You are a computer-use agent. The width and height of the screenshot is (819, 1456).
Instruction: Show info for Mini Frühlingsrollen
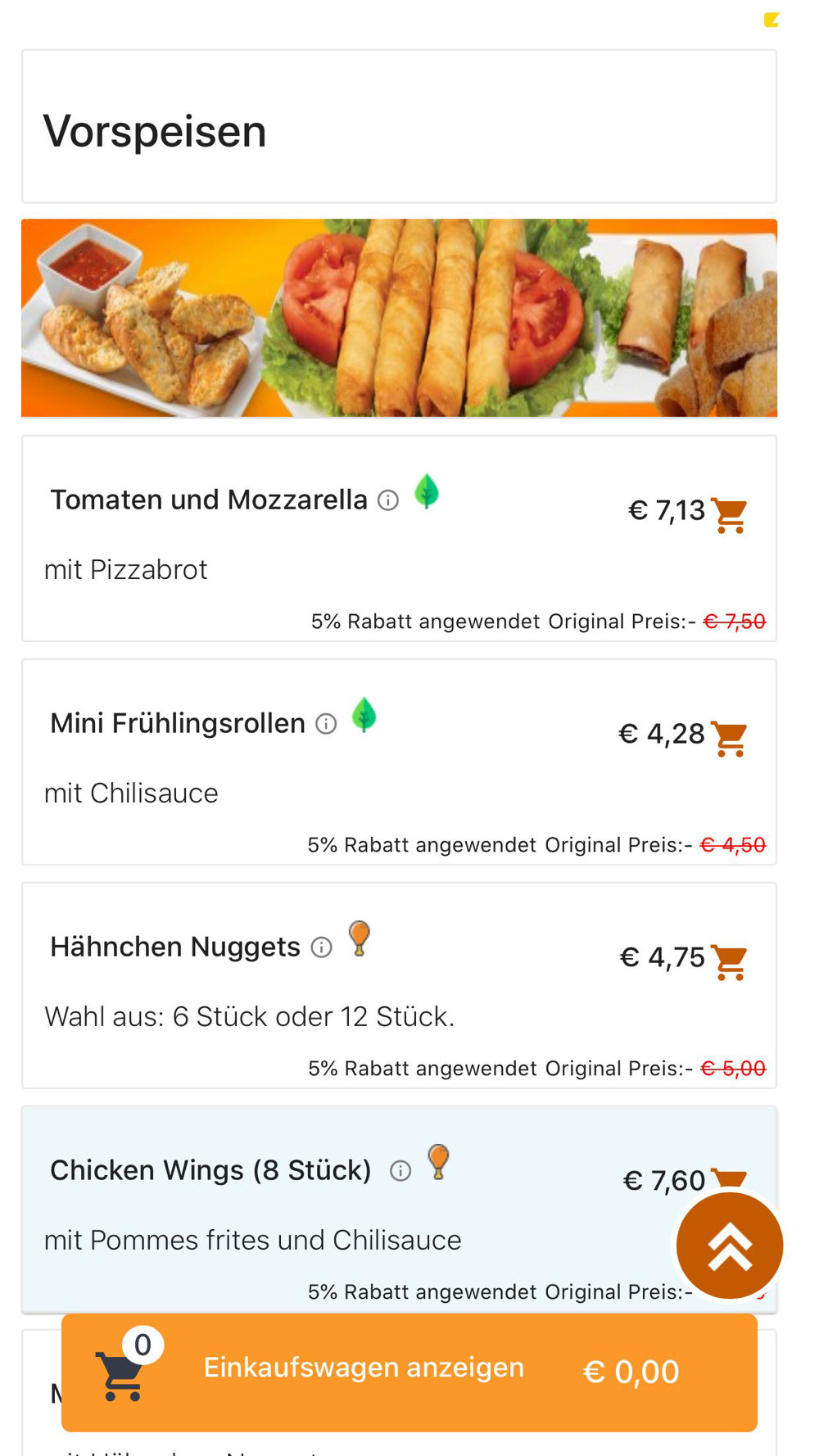tap(326, 724)
